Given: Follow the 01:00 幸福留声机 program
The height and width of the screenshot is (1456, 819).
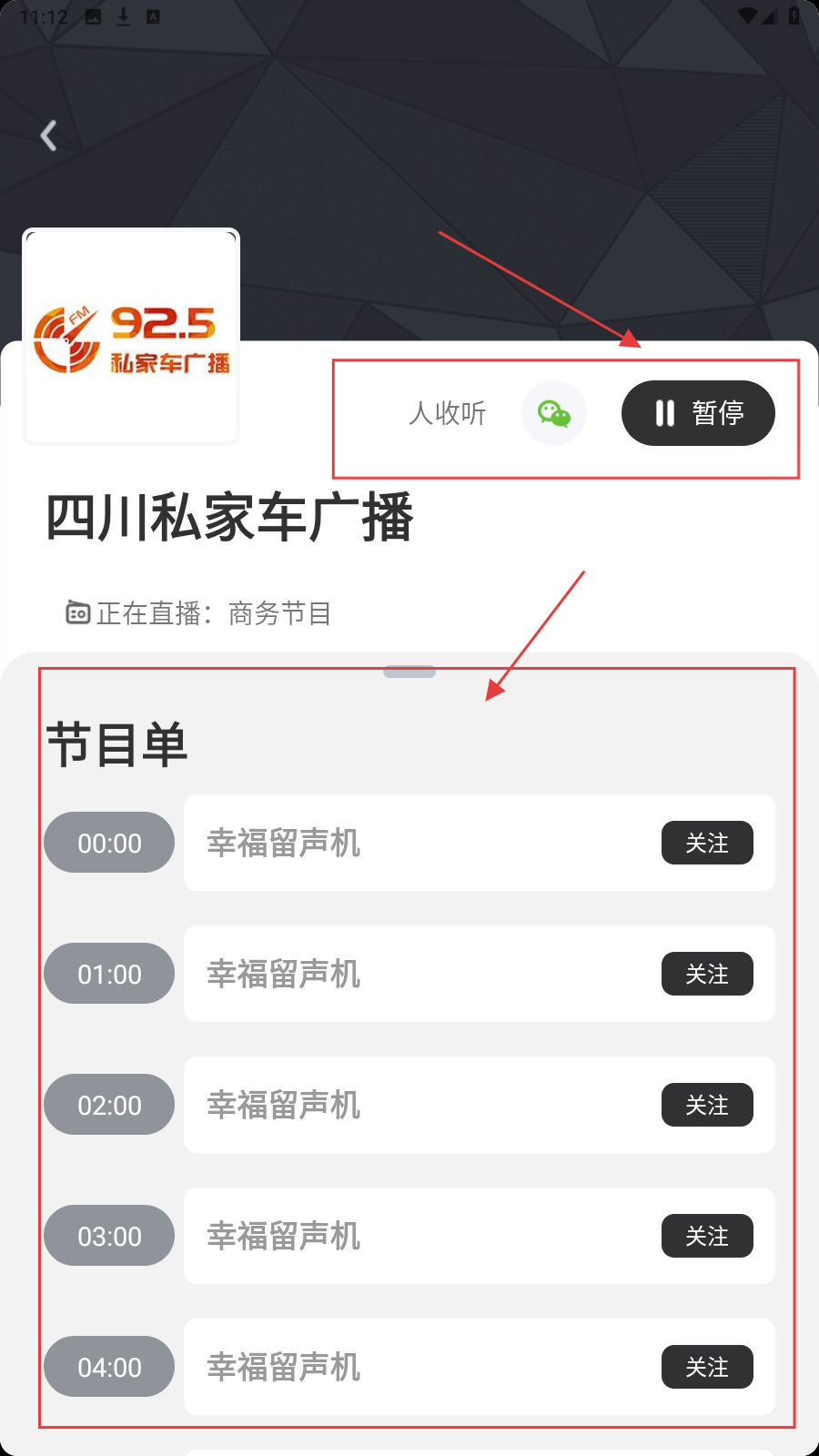Looking at the screenshot, I should 706,974.
